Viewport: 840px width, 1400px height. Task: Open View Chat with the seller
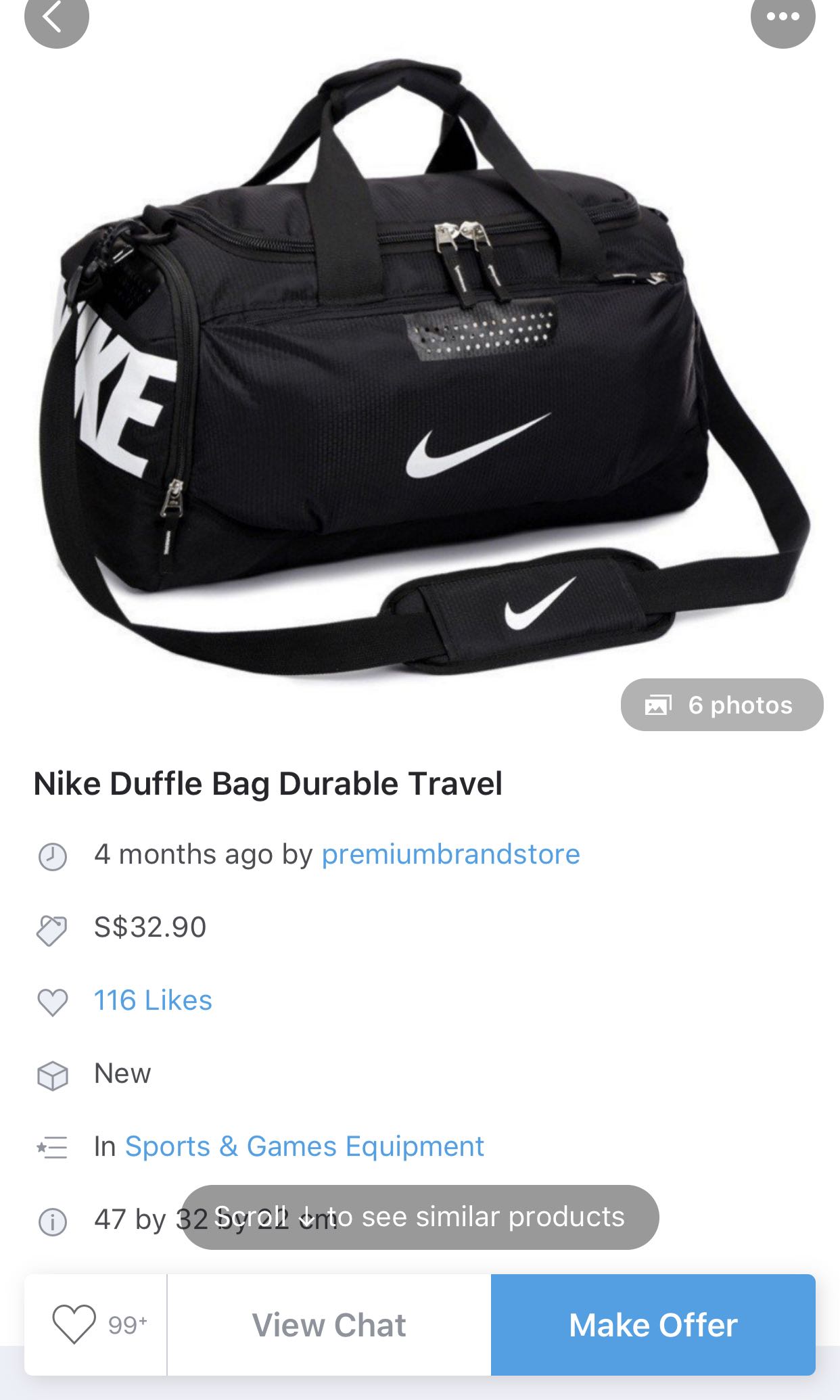coord(329,1324)
